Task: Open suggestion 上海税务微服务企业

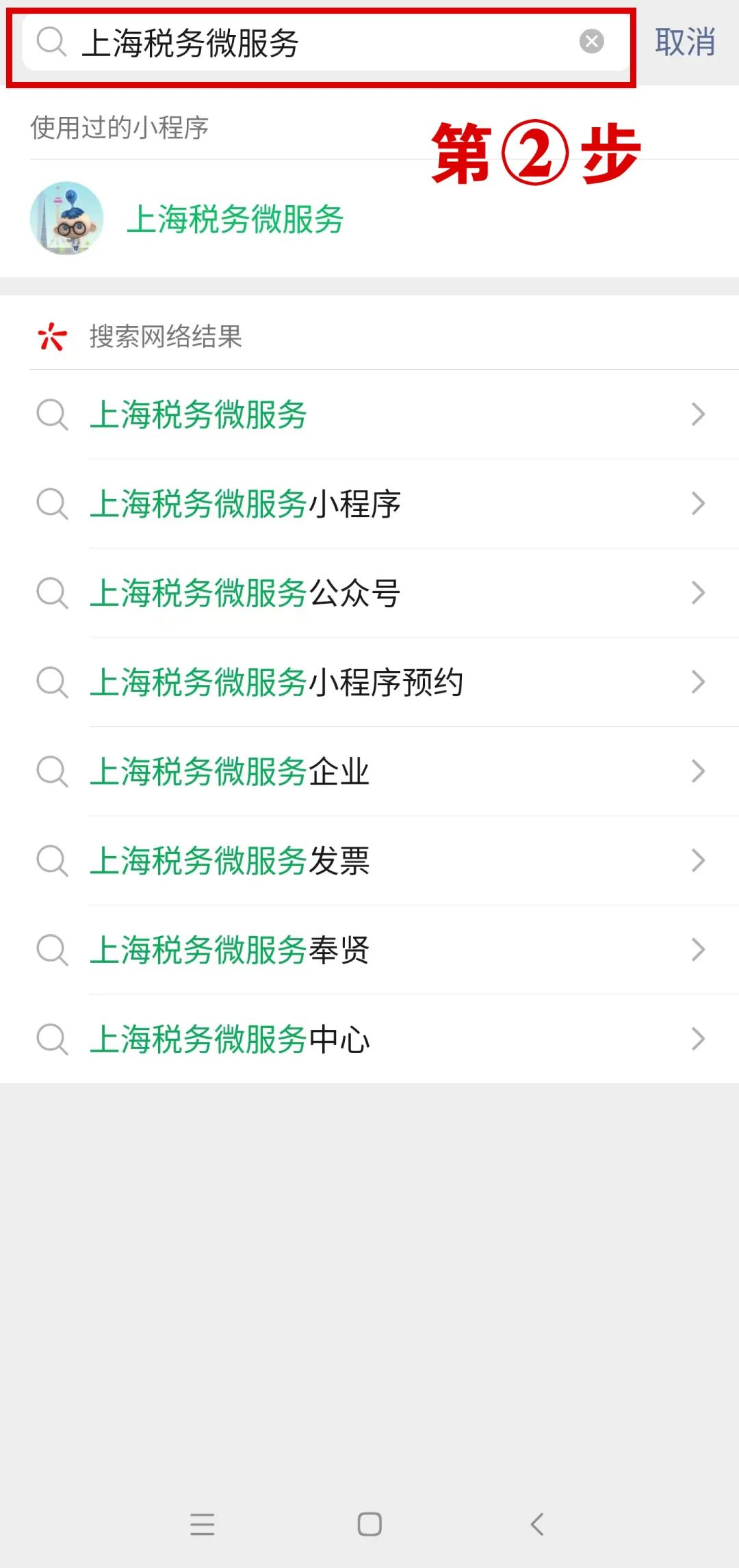Action: 230,771
